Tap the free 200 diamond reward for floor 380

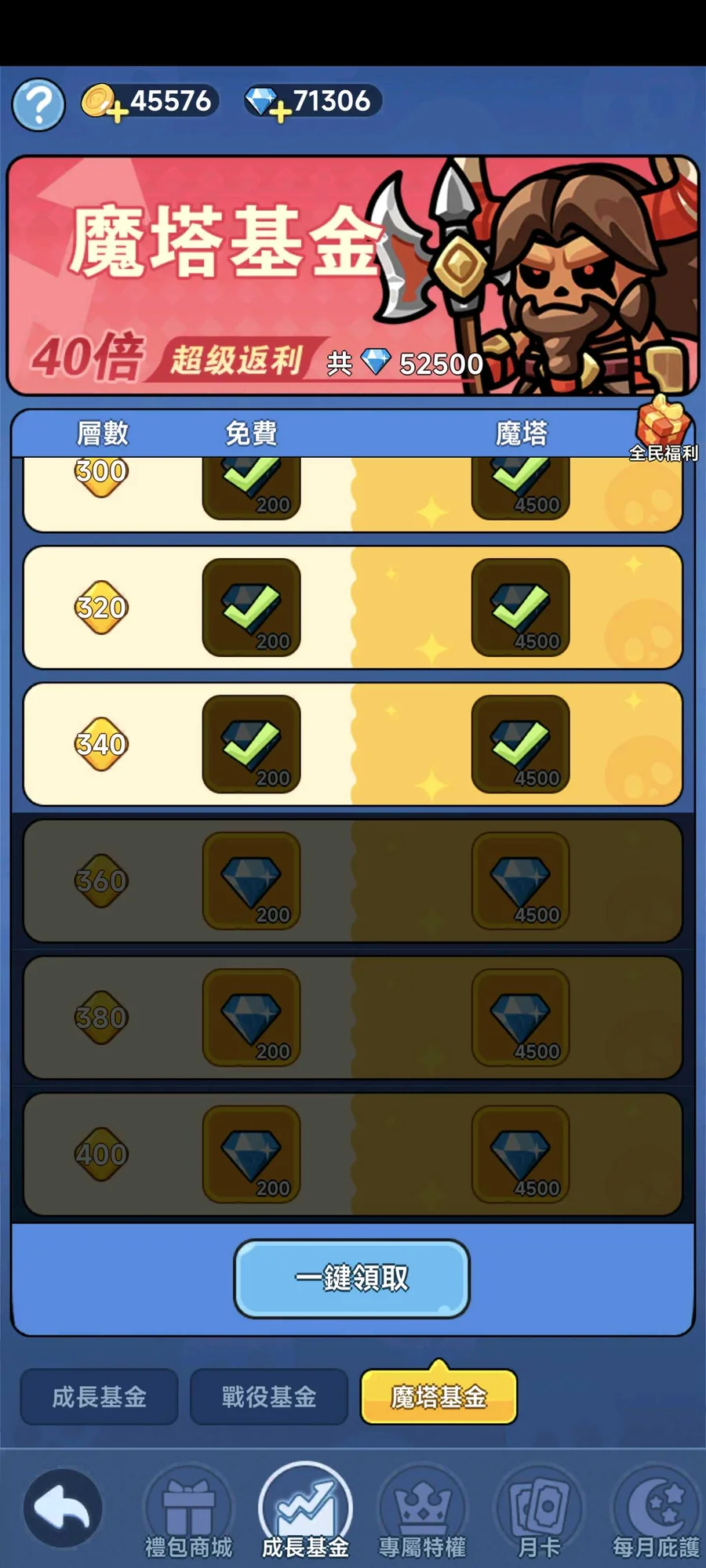click(251, 1018)
